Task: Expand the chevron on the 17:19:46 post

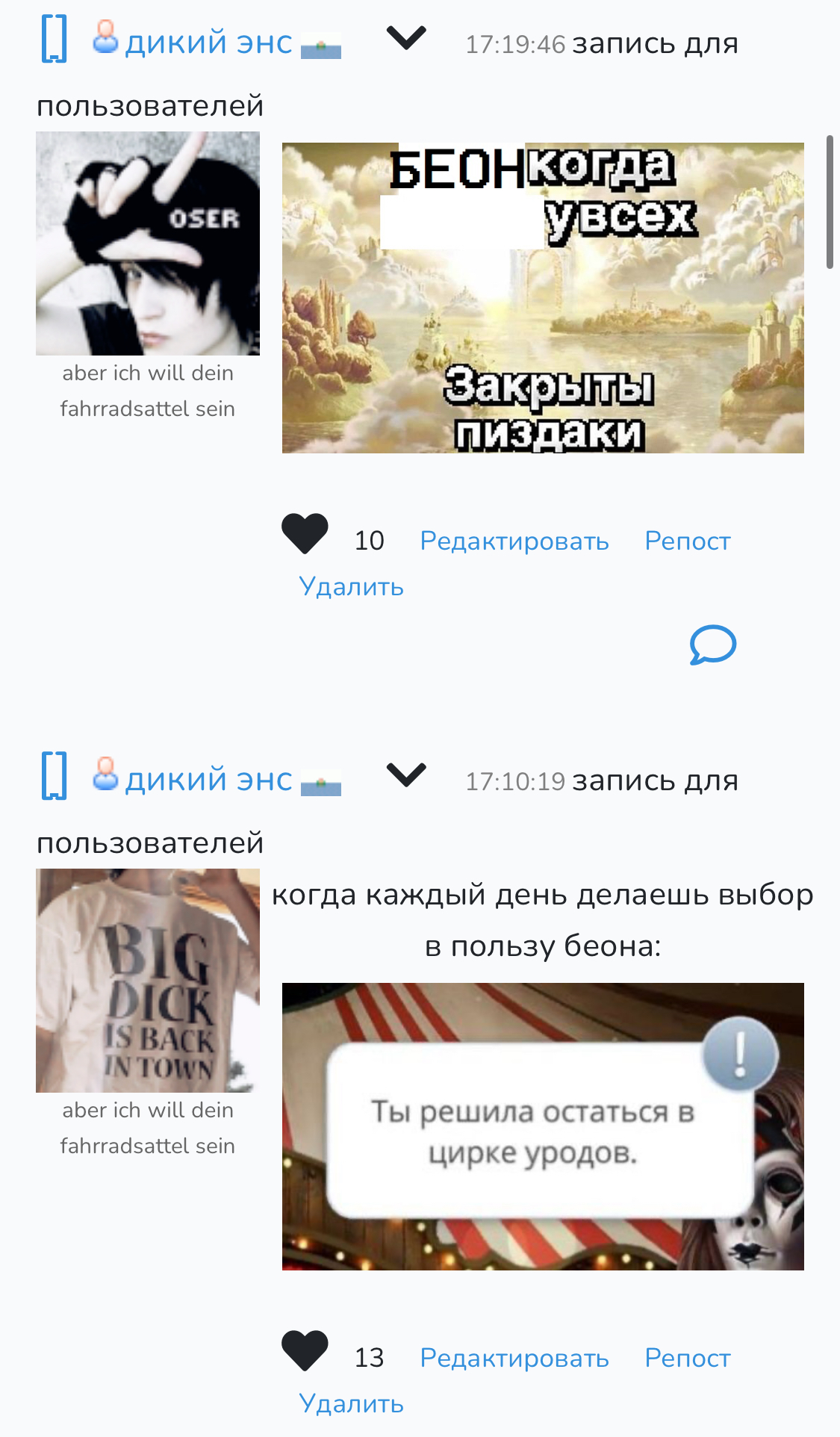Action: [406, 37]
